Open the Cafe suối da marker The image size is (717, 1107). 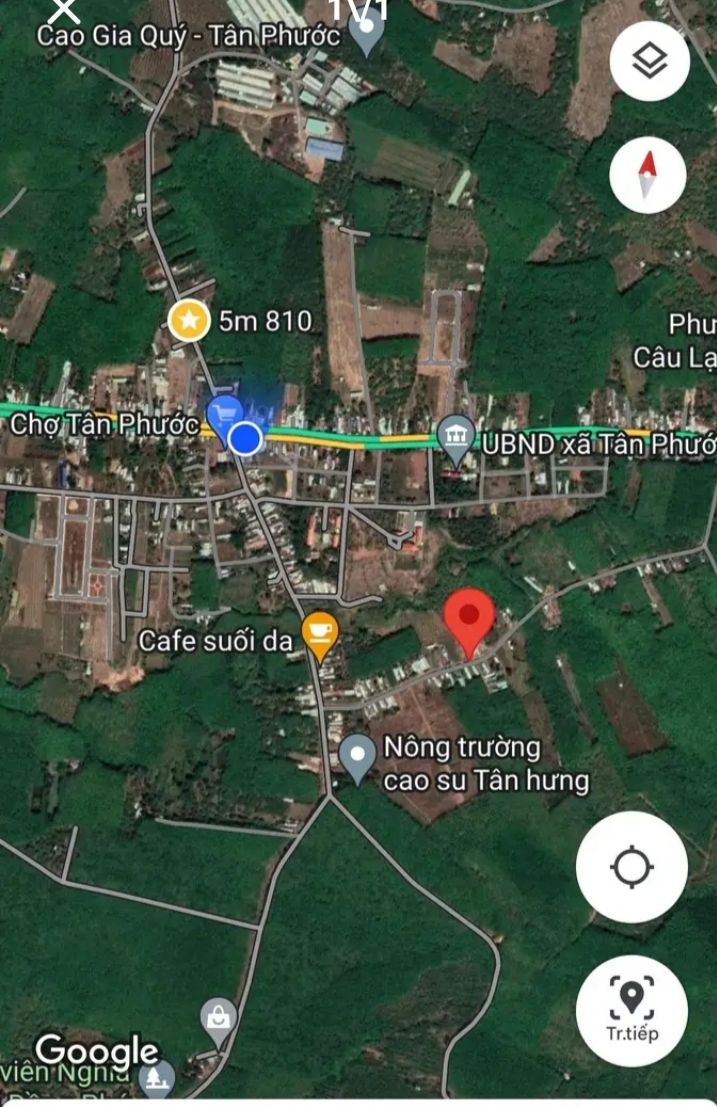320,635
